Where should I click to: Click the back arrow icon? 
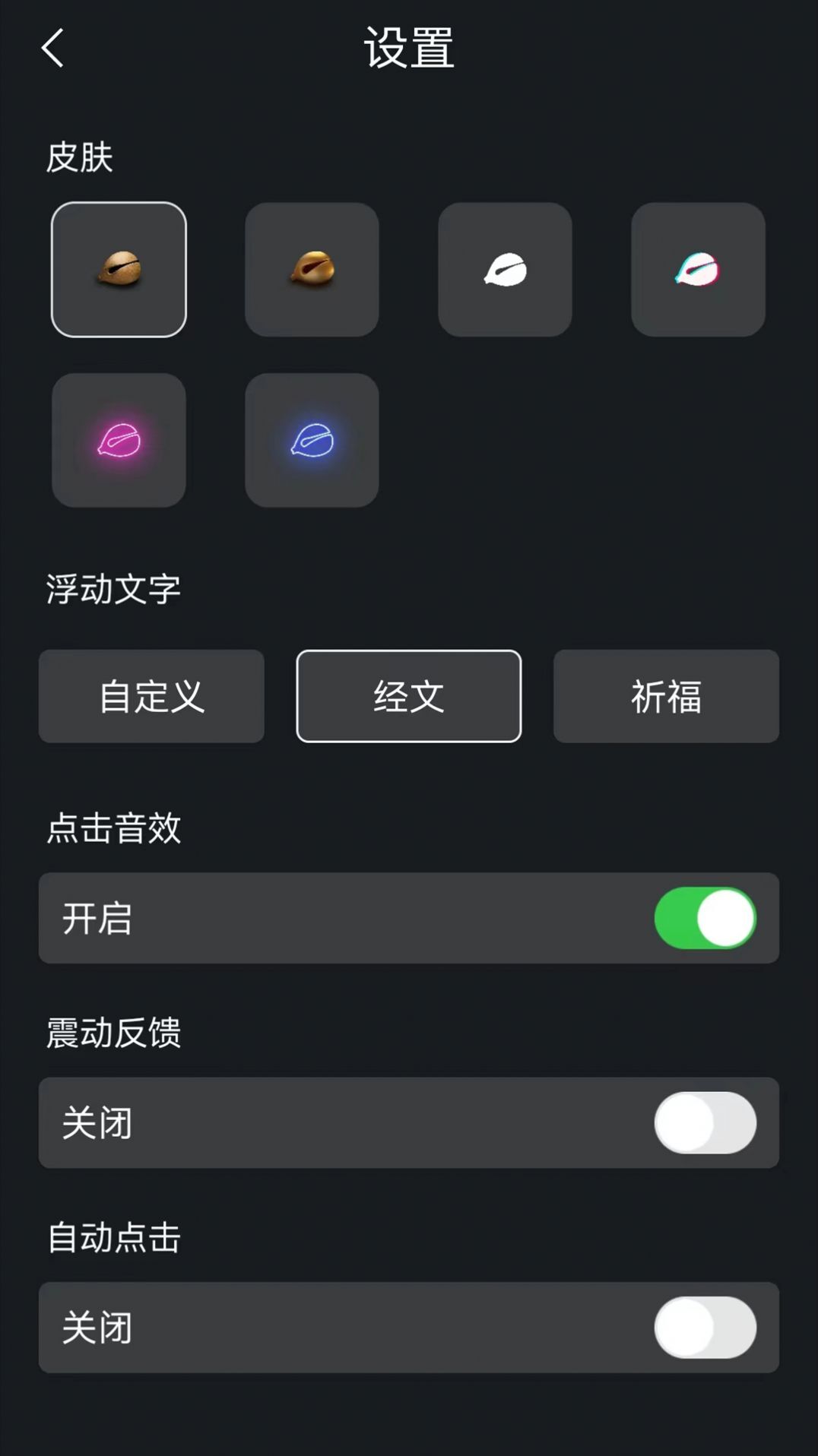[51, 47]
